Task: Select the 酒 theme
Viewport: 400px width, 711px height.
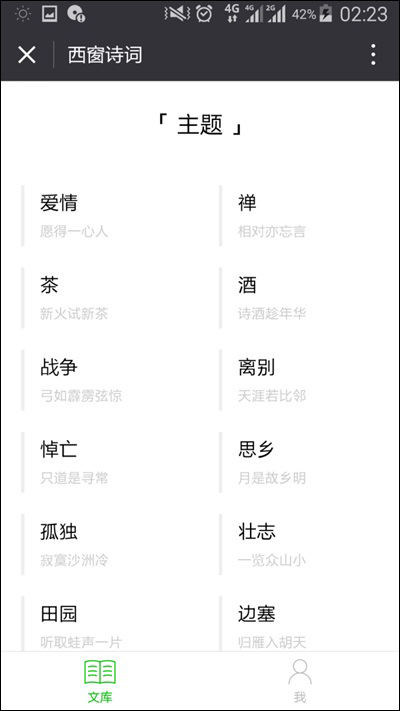Action: pyautogui.click(x=309, y=297)
